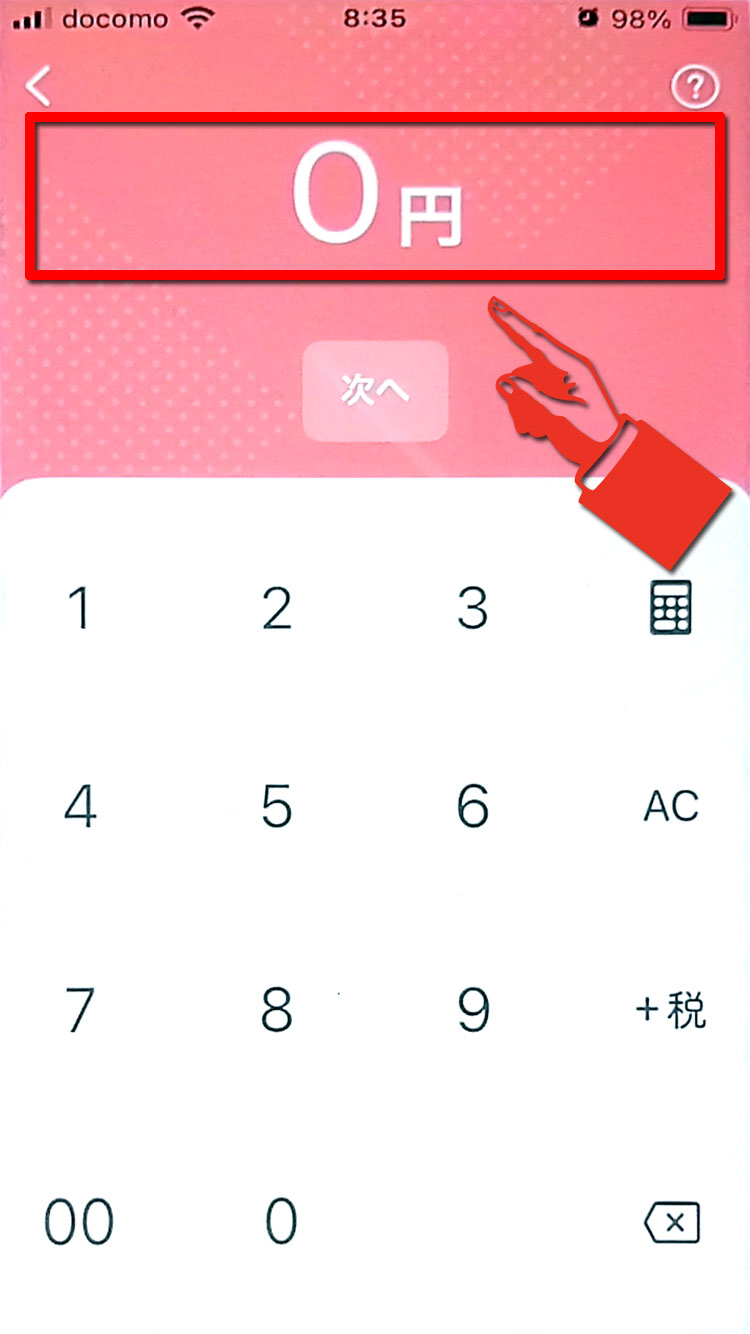Open the help question mark icon
Viewport: 750px width, 1334px height.
pos(694,89)
